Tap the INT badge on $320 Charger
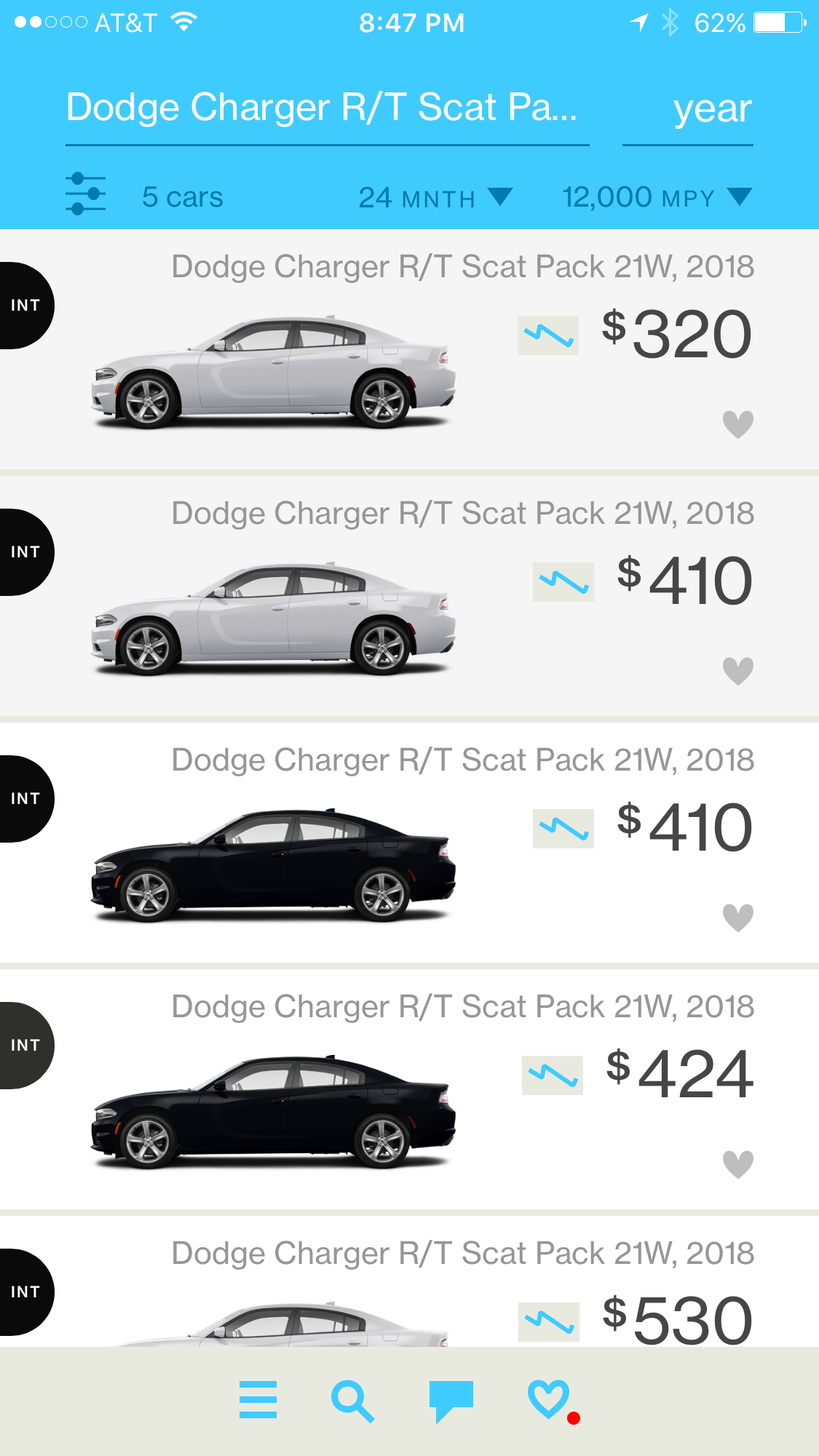The height and width of the screenshot is (1456, 819). (x=25, y=306)
